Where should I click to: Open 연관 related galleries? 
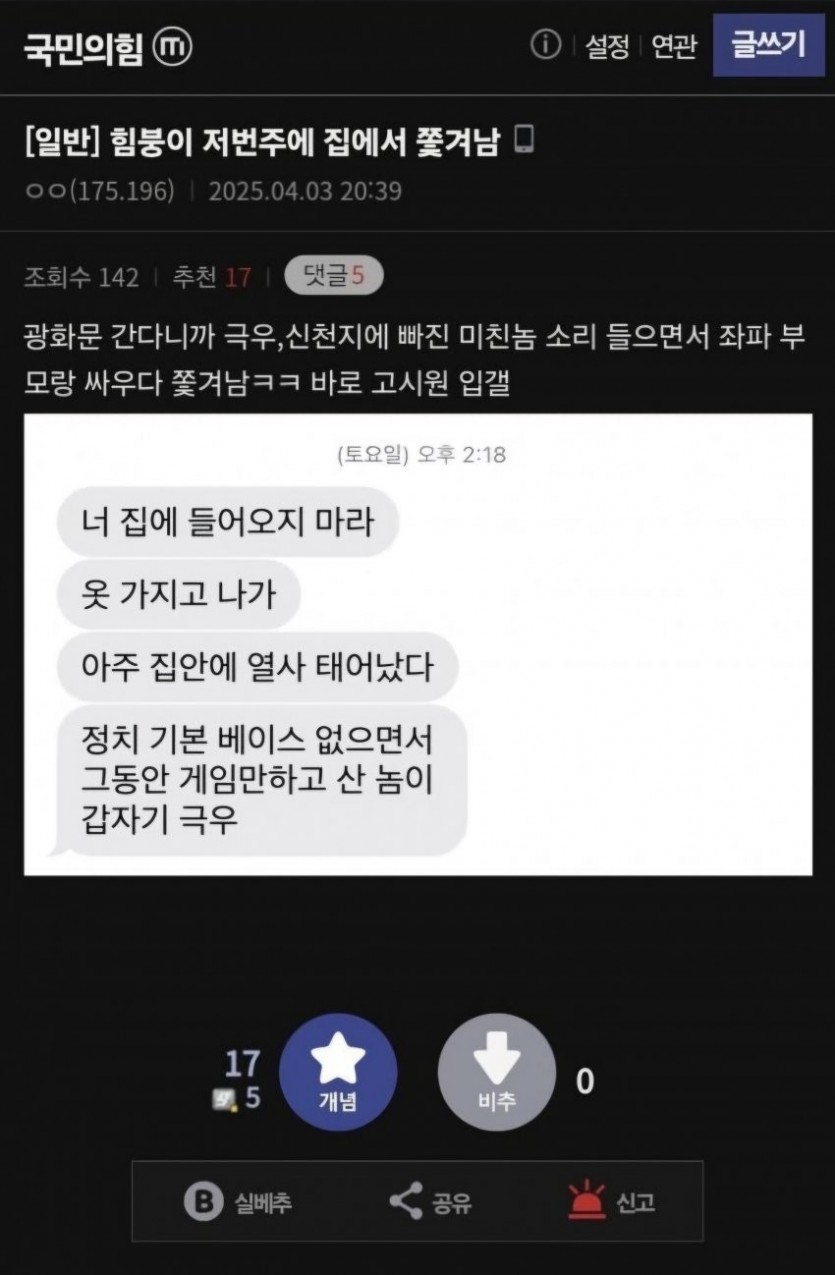[674, 47]
